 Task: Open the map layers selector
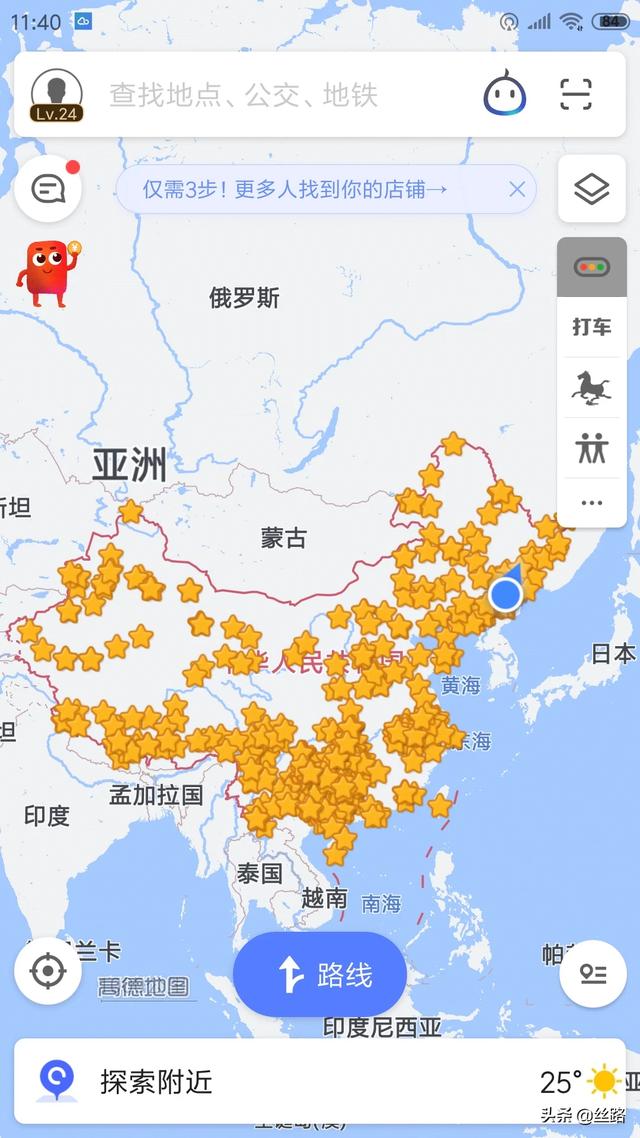(591, 189)
